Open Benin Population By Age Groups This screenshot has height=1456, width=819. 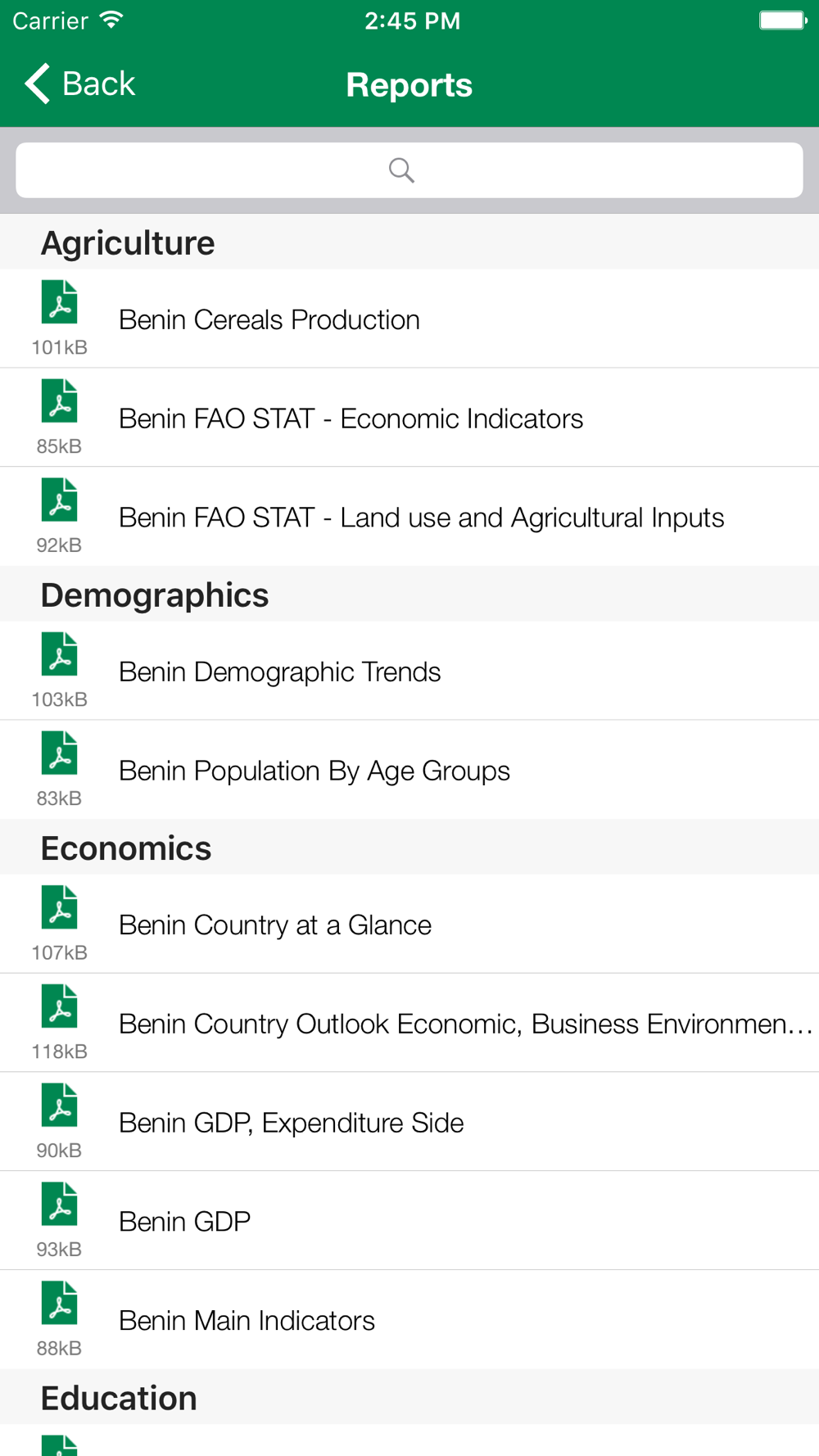pyautogui.click(x=409, y=770)
